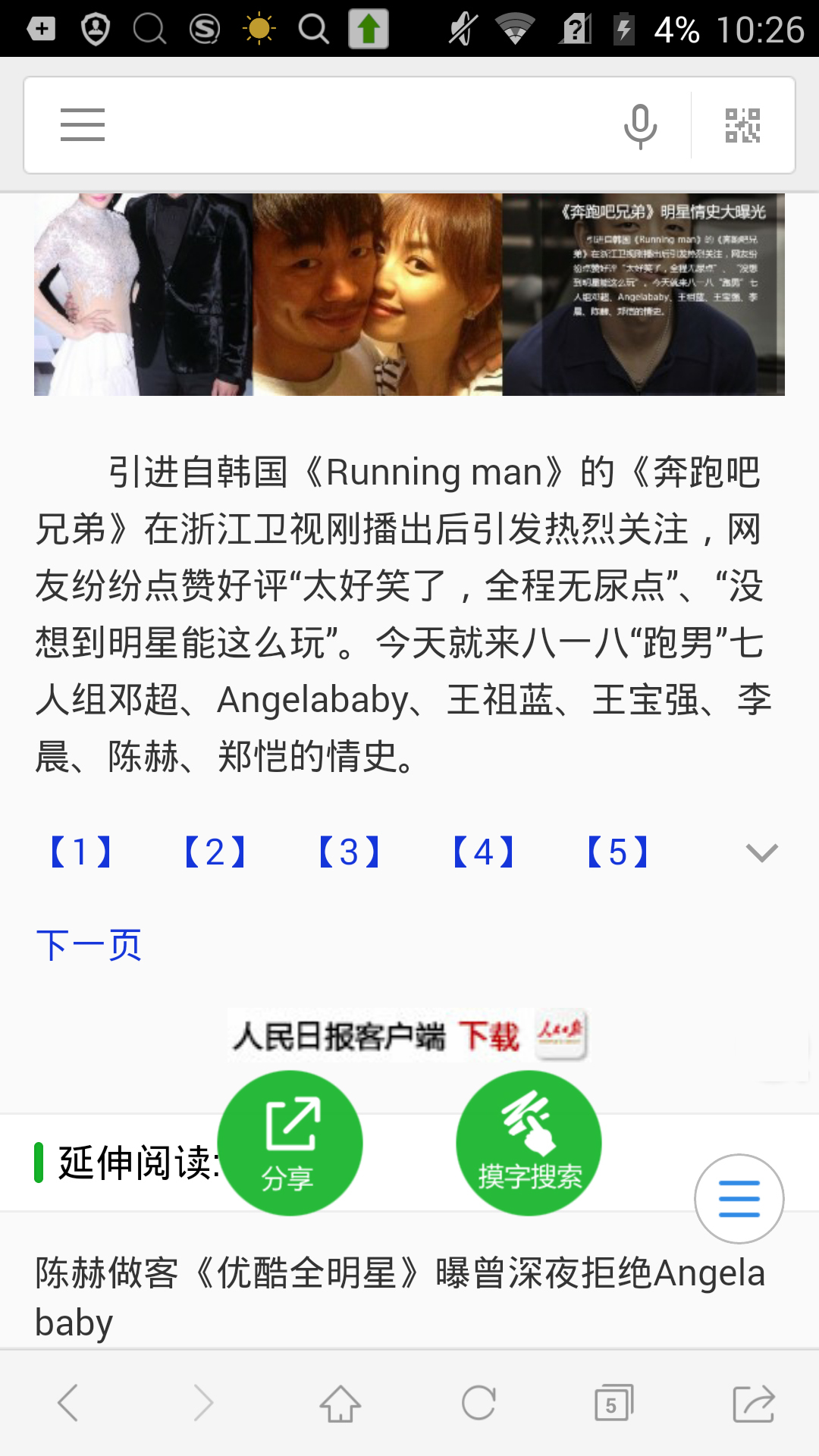Go to the browser home page
This screenshot has height=1456, width=819.
[x=340, y=1403]
